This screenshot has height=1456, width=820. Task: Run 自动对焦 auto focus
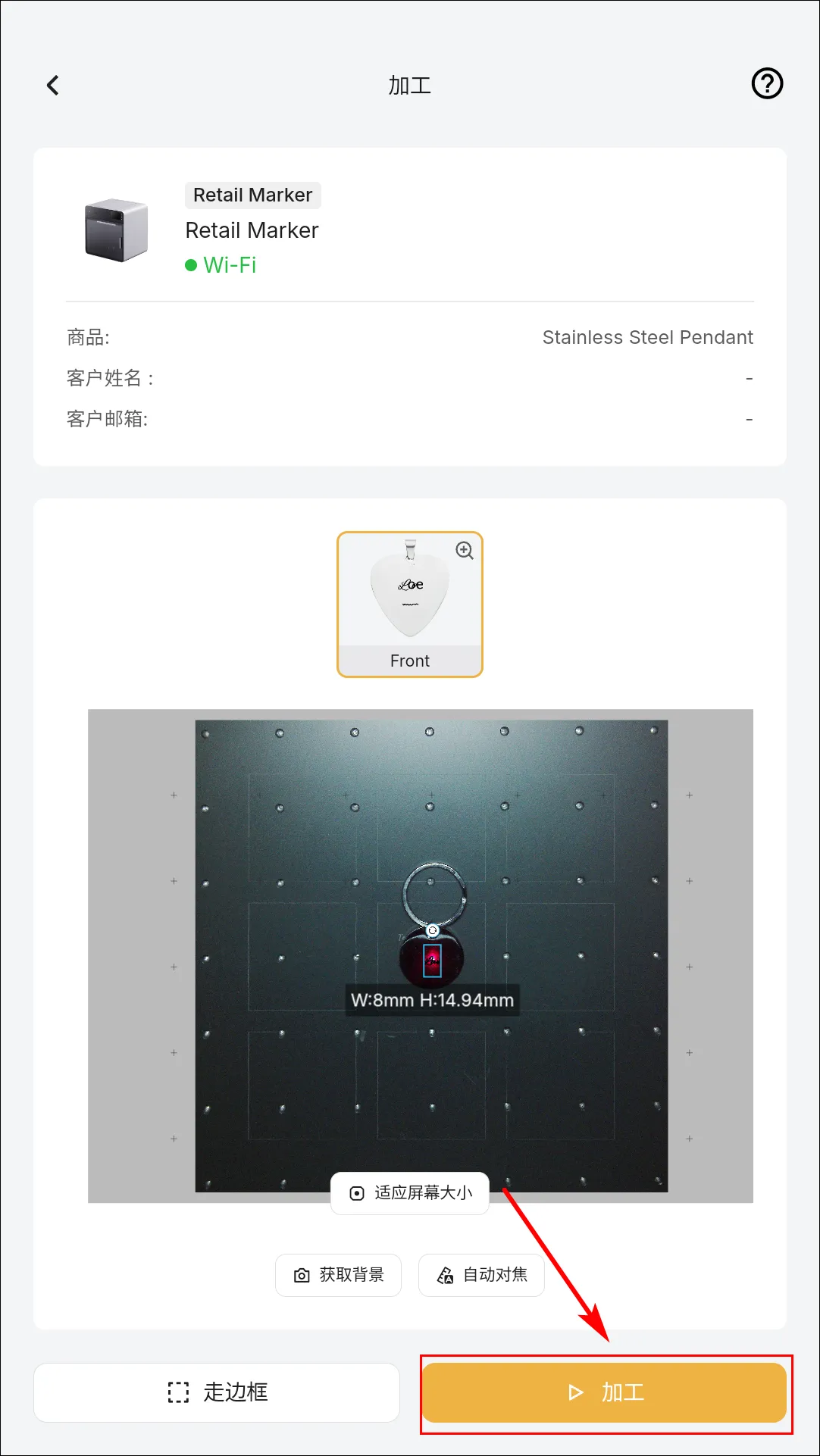481,1275
